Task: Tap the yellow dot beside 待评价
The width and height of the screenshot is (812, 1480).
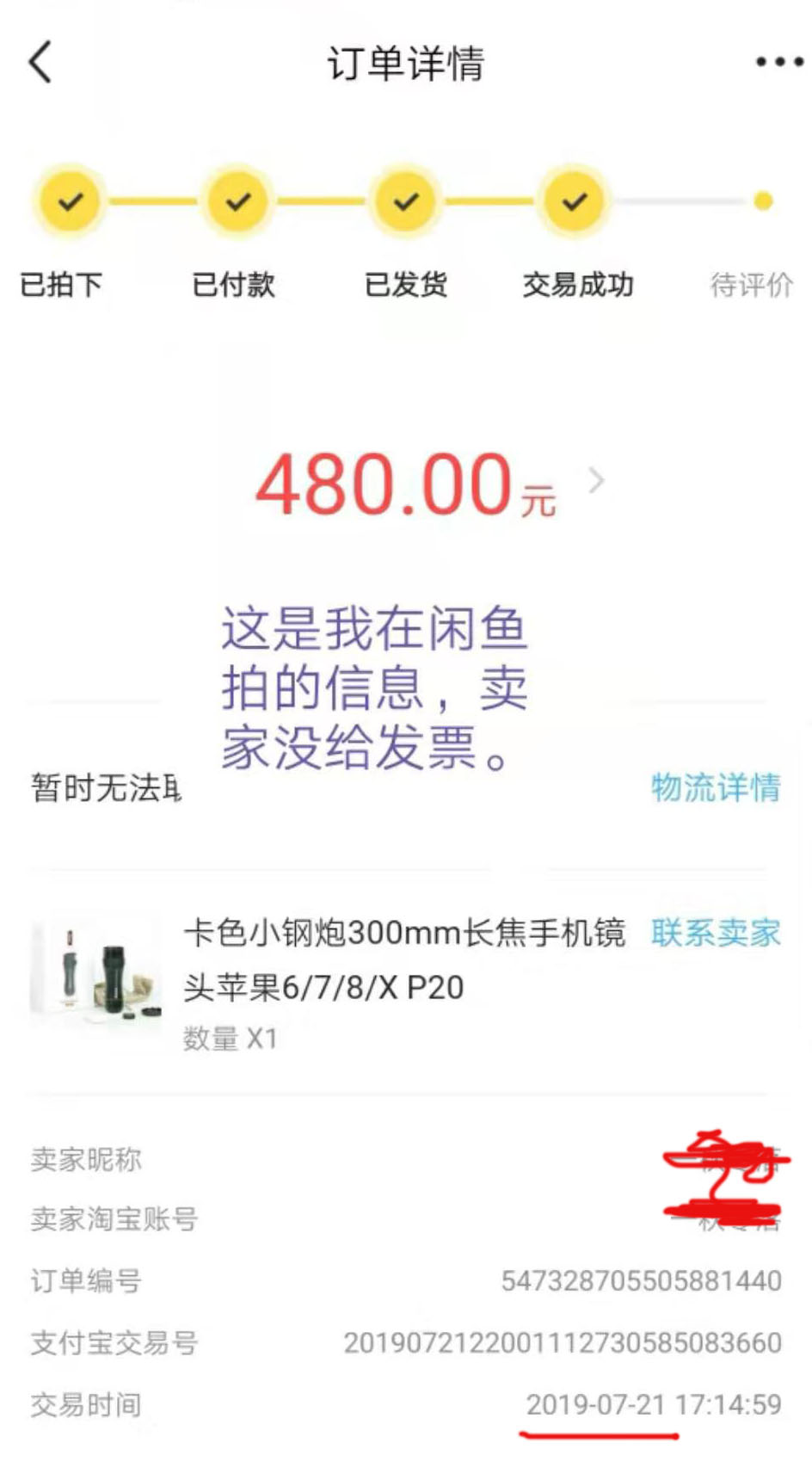Action: tap(763, 200)
